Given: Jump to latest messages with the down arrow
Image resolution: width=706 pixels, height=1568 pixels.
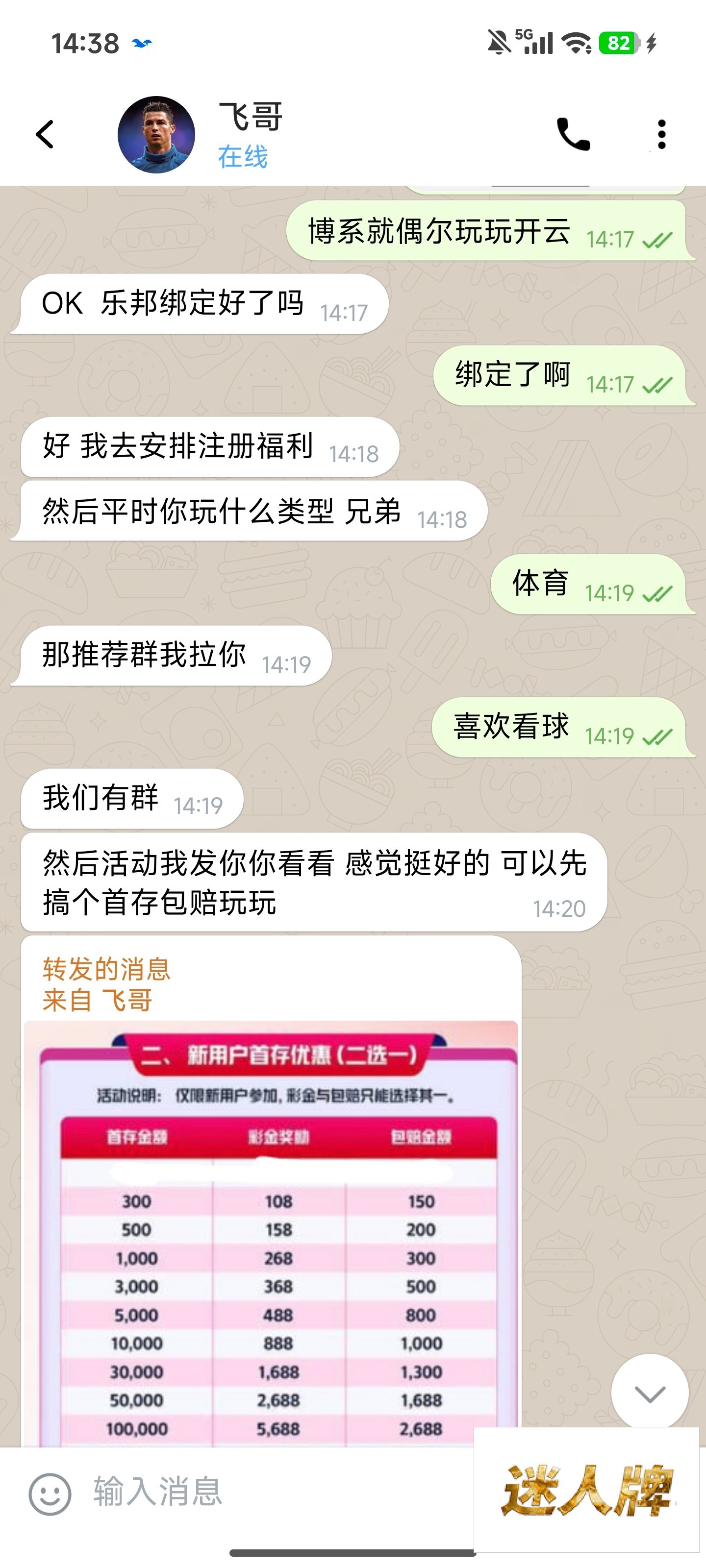Looking at the screenshot, I should pyautogui.click(x=649, y=1393).
